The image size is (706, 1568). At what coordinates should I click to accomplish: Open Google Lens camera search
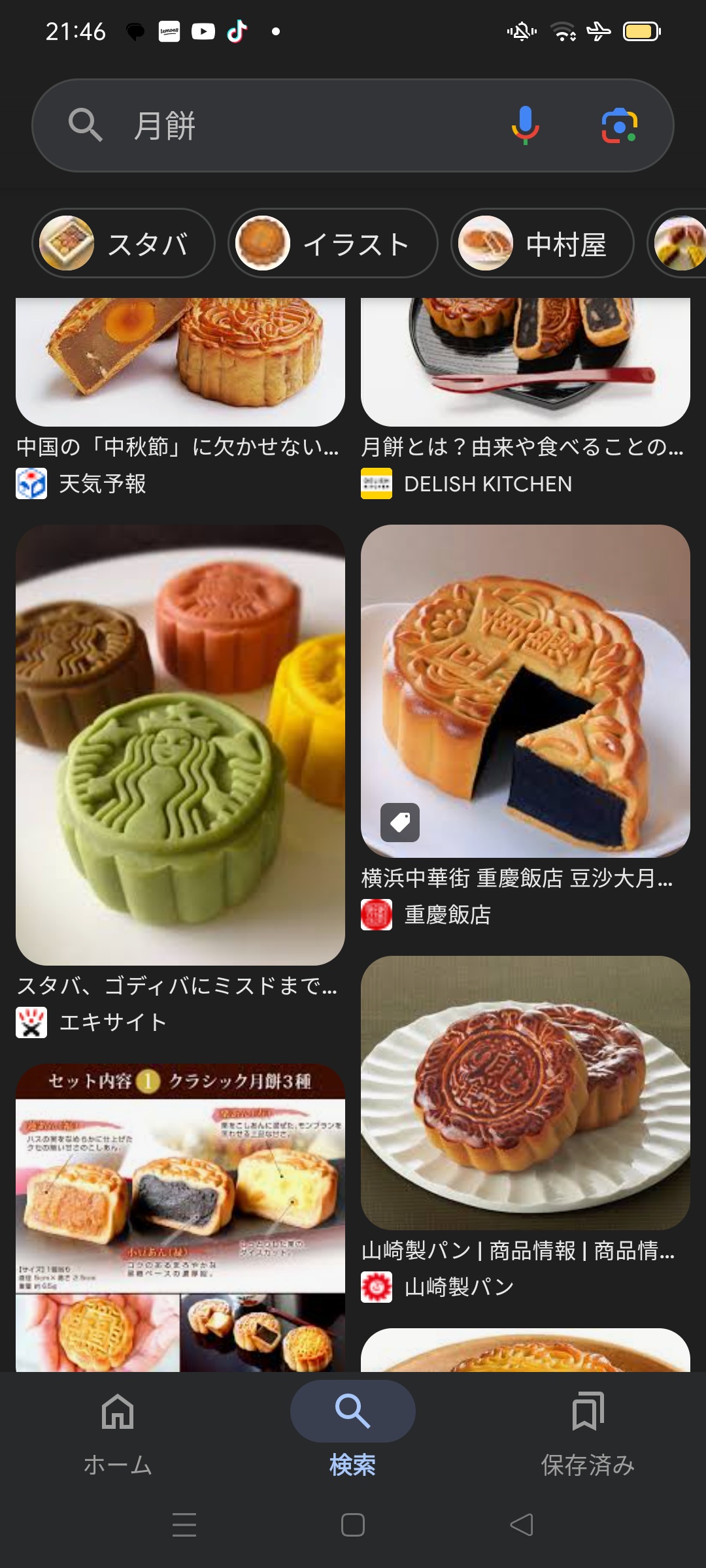619,125
